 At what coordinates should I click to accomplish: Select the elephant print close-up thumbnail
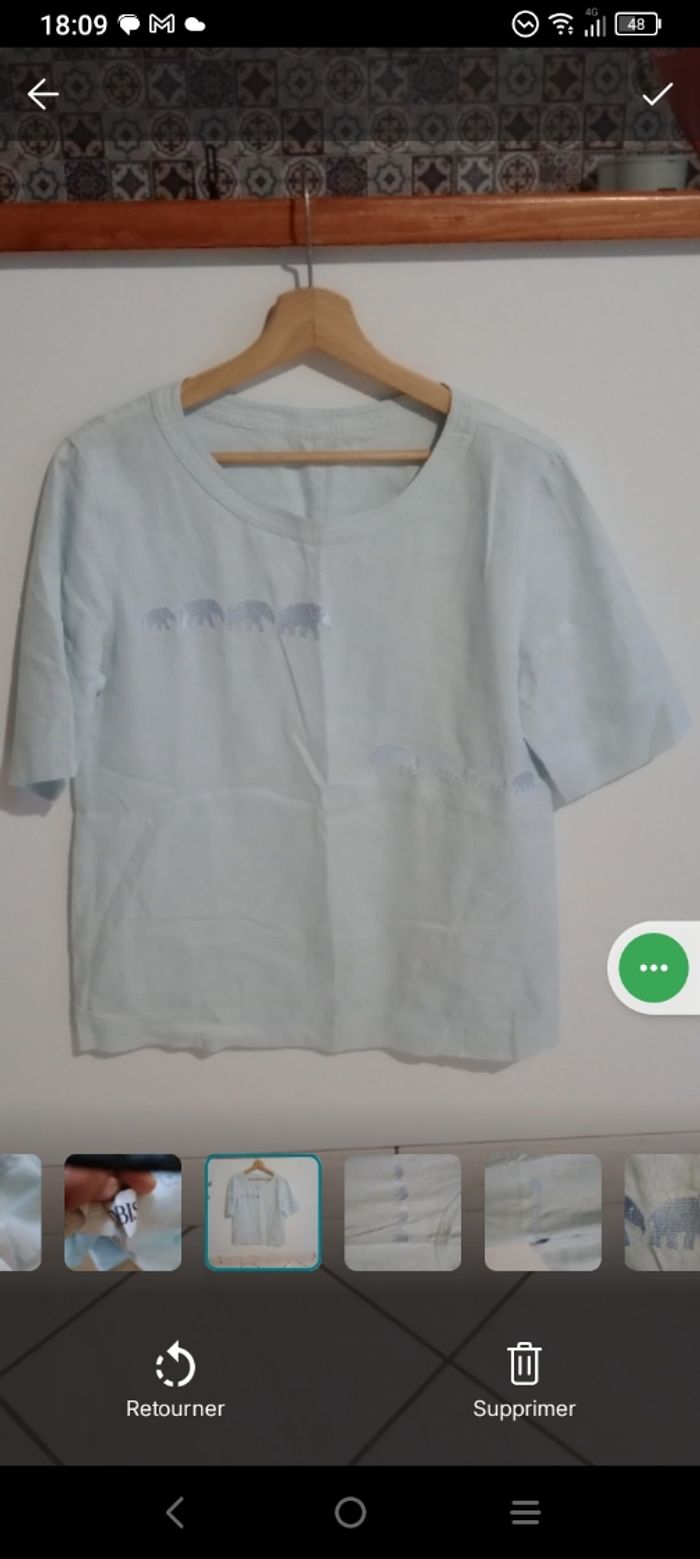[x=664, y=1212]
